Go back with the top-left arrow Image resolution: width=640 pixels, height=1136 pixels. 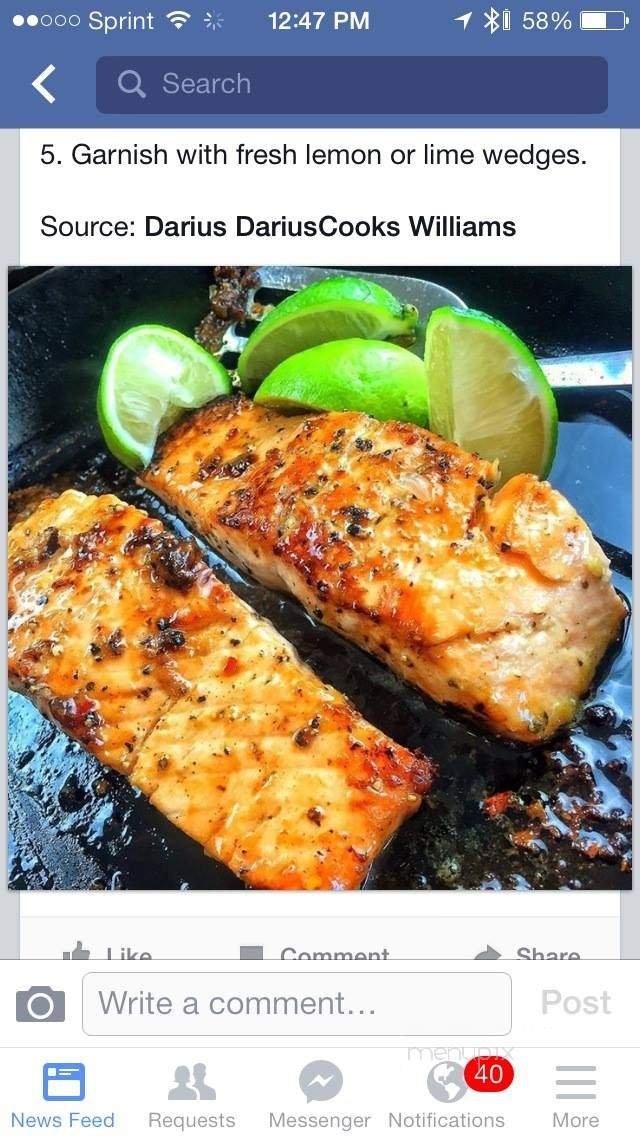click(43, 85)
